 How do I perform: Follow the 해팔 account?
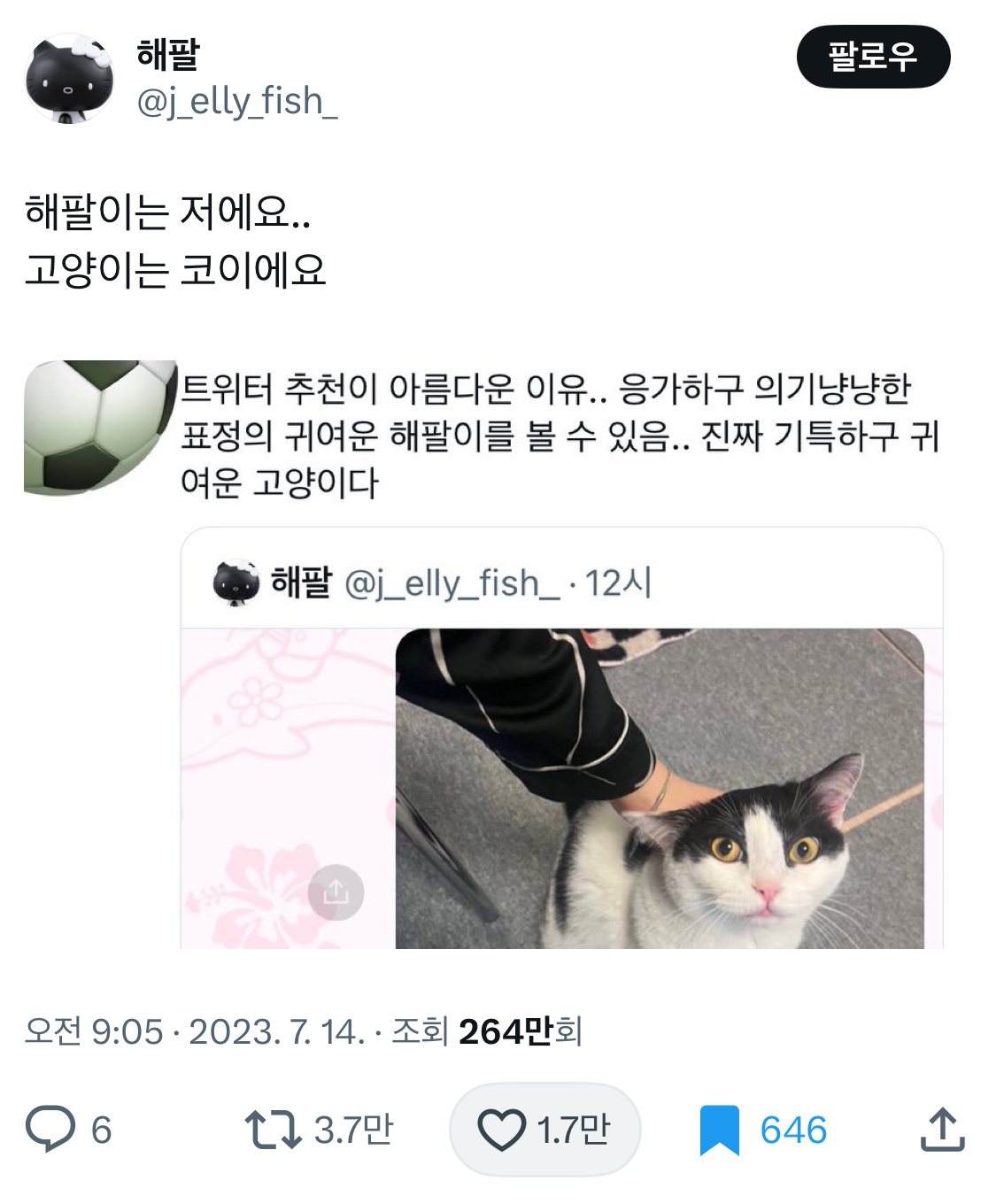[x=873, y=57]
